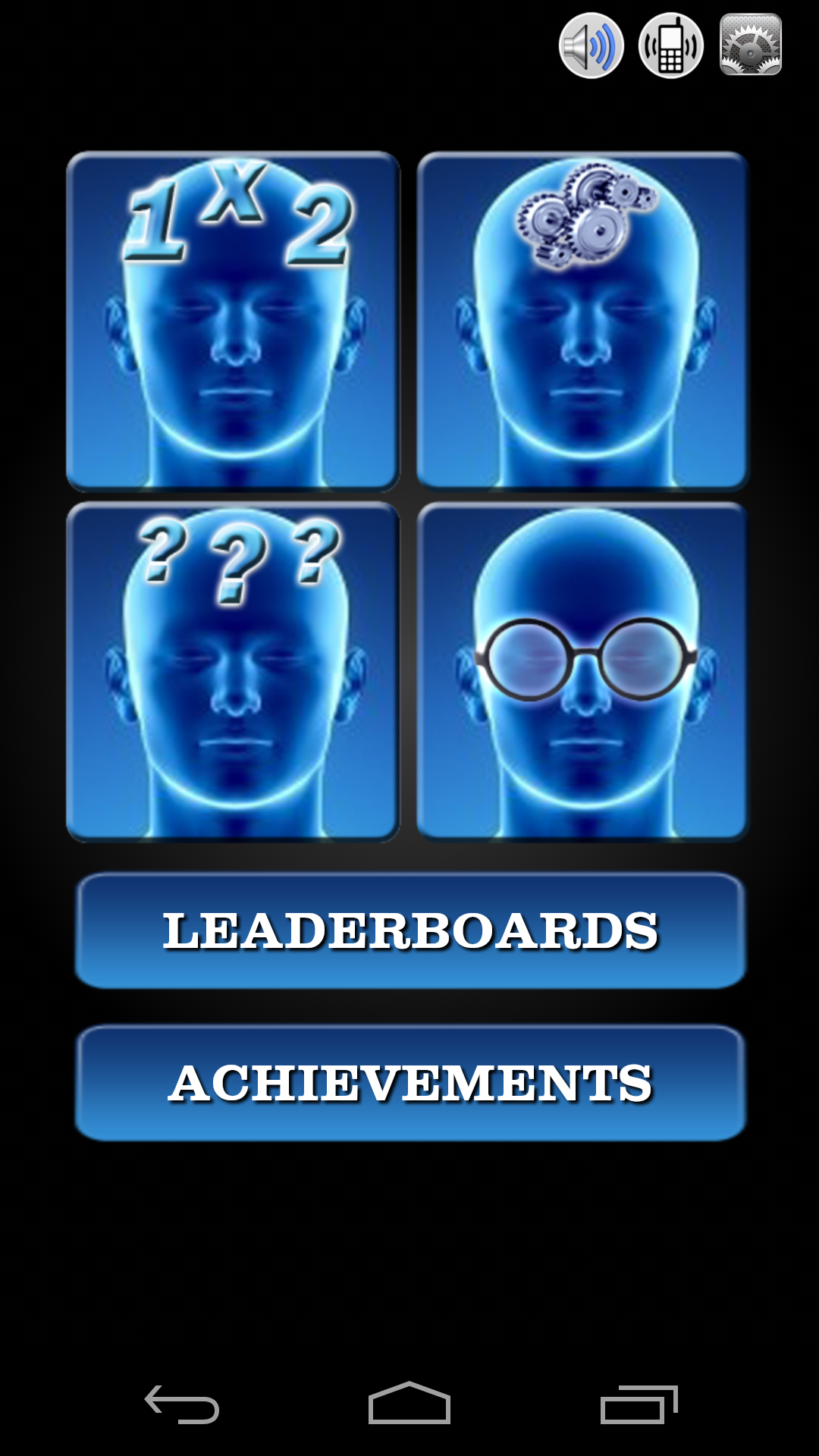
Task: Open the recent apps view
Action: coord(639,1404)
